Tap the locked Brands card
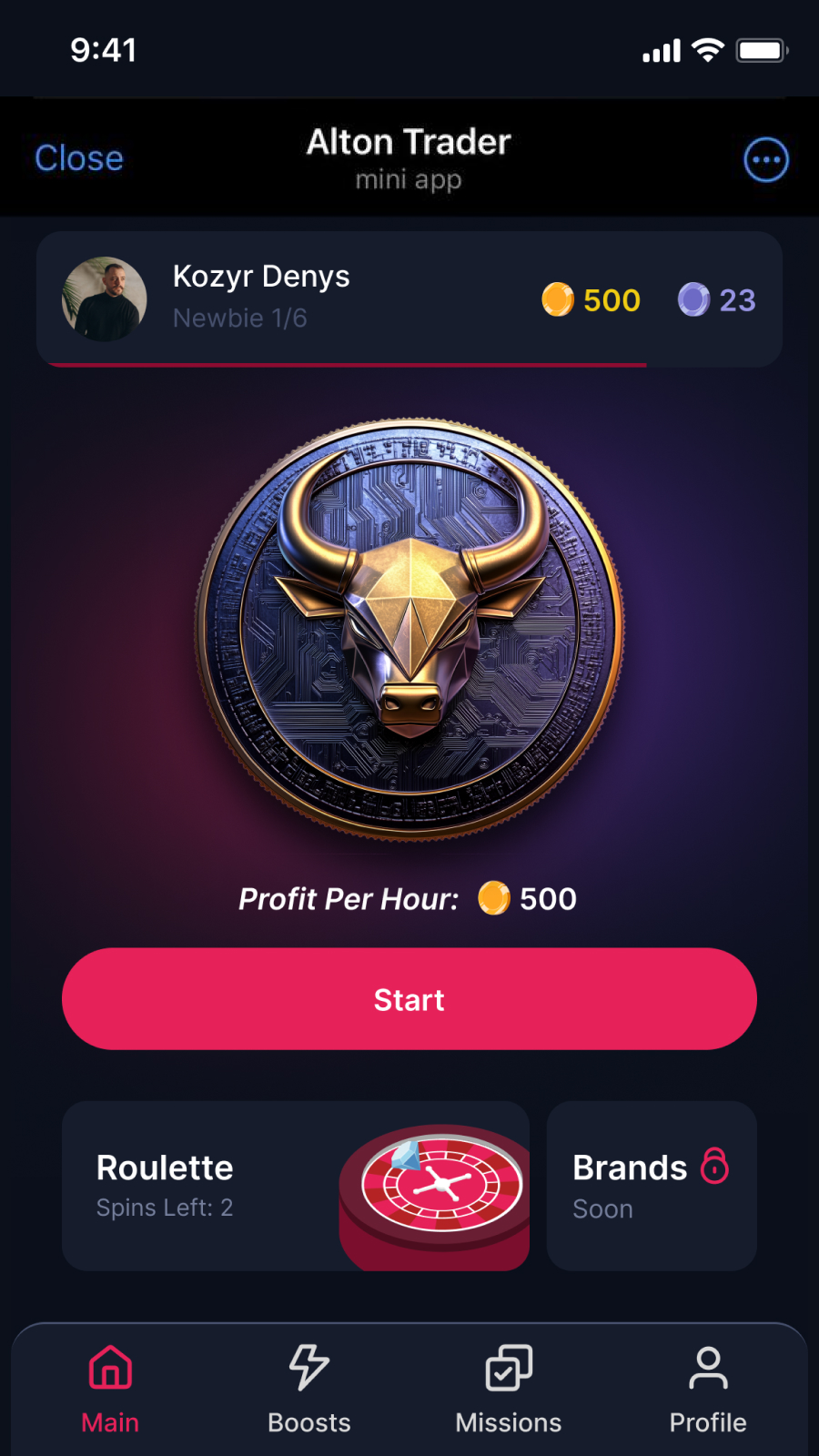The height and width of the screenshot is (1456, 819). coord(651,1186)
